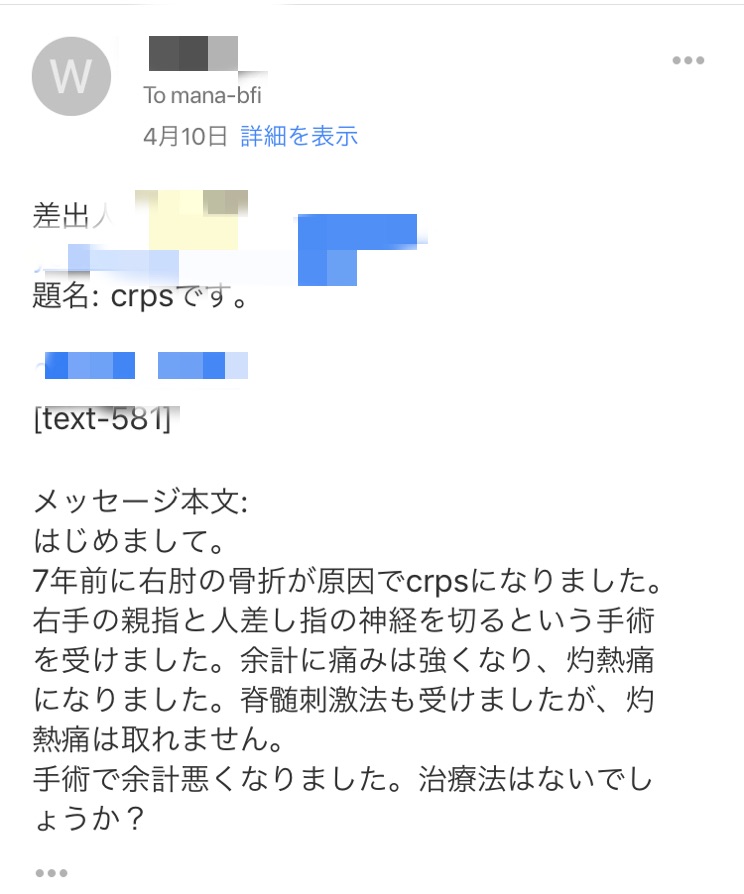Open the sender avatar marked W
Image resolution: width=744 pixels, height=894 pixels.
tap(71, 76)
